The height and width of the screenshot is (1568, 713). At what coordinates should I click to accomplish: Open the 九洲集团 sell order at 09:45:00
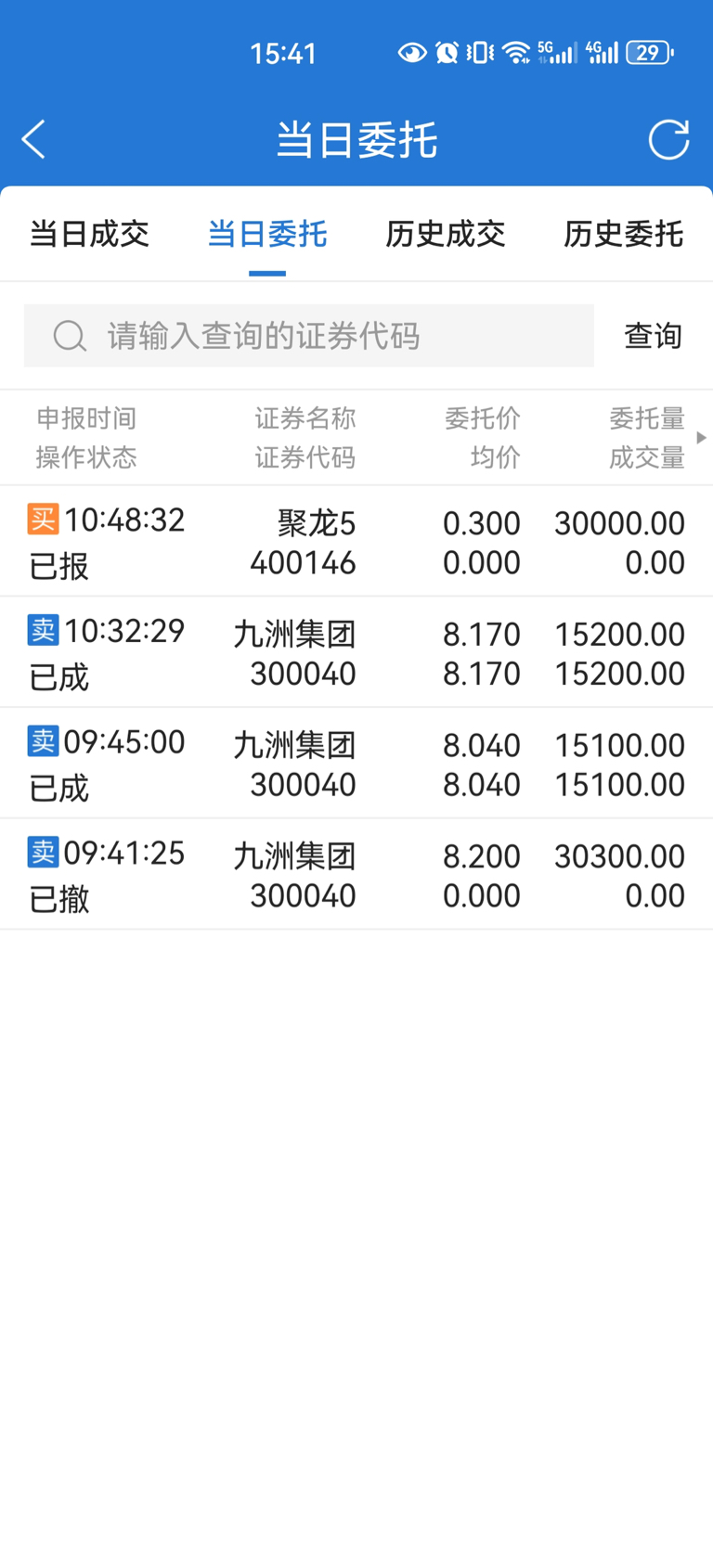pyautogui.click(x=356, y=764)
